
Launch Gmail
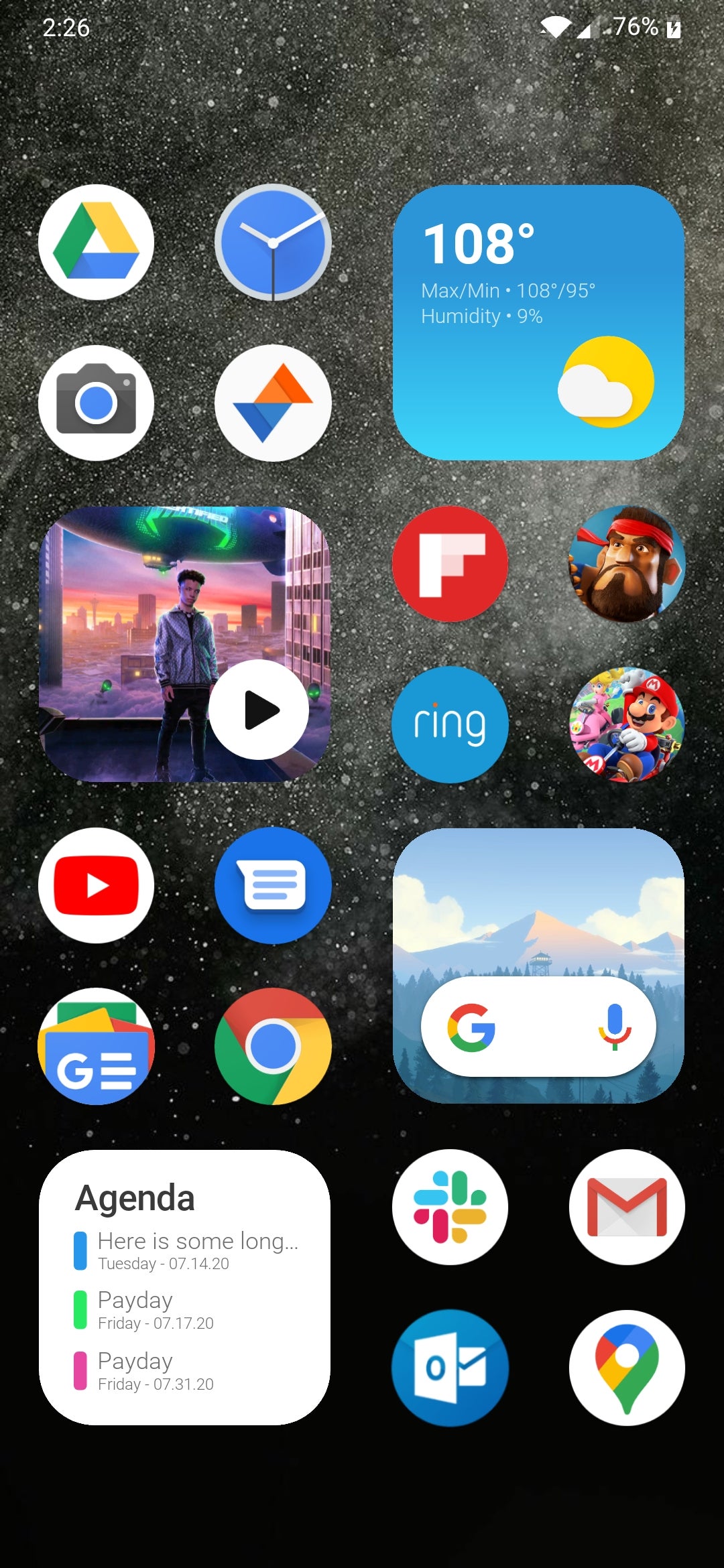click(x=627, y=1207)
